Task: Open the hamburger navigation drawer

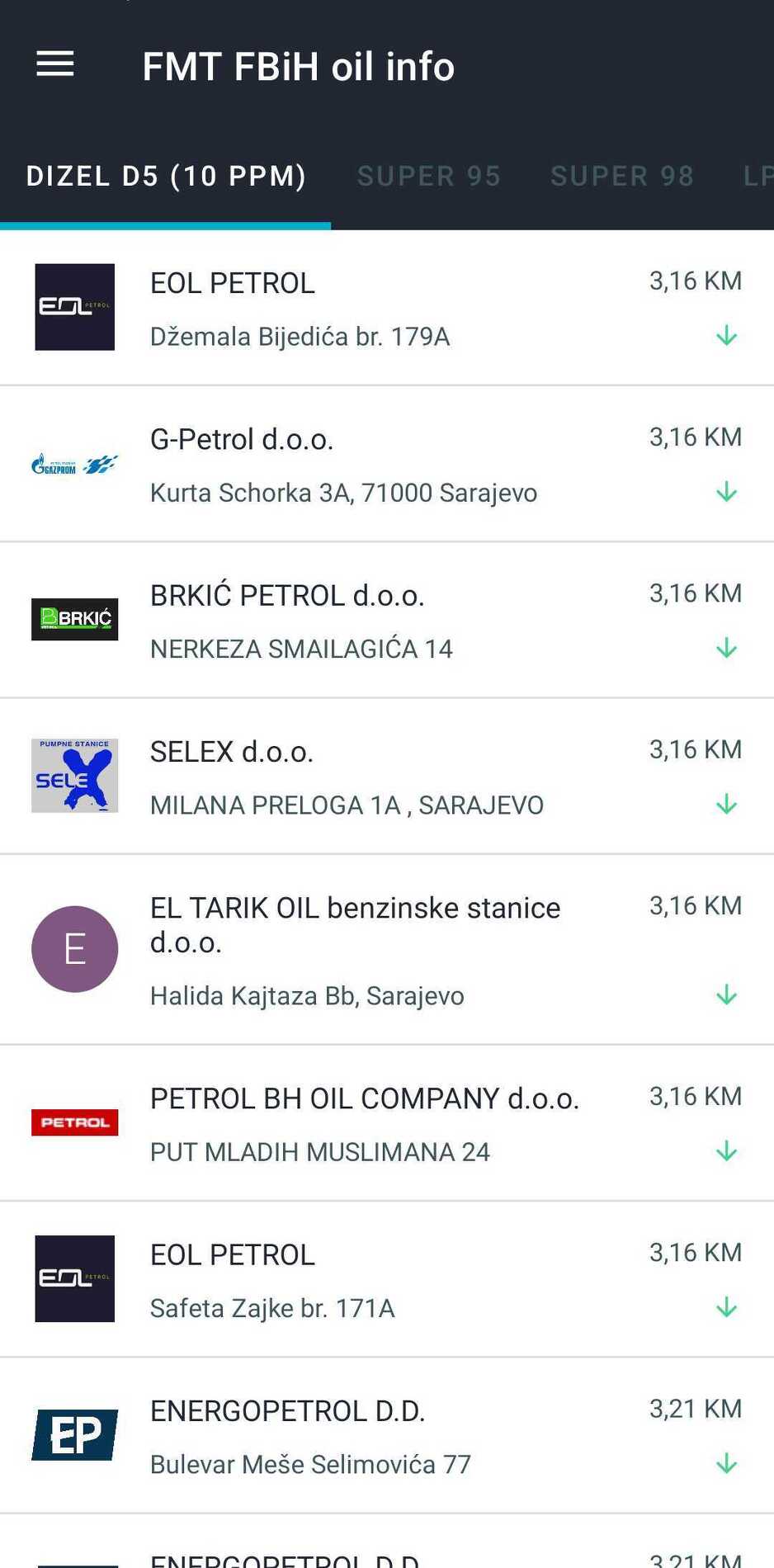Action: [x=55, y=64]
